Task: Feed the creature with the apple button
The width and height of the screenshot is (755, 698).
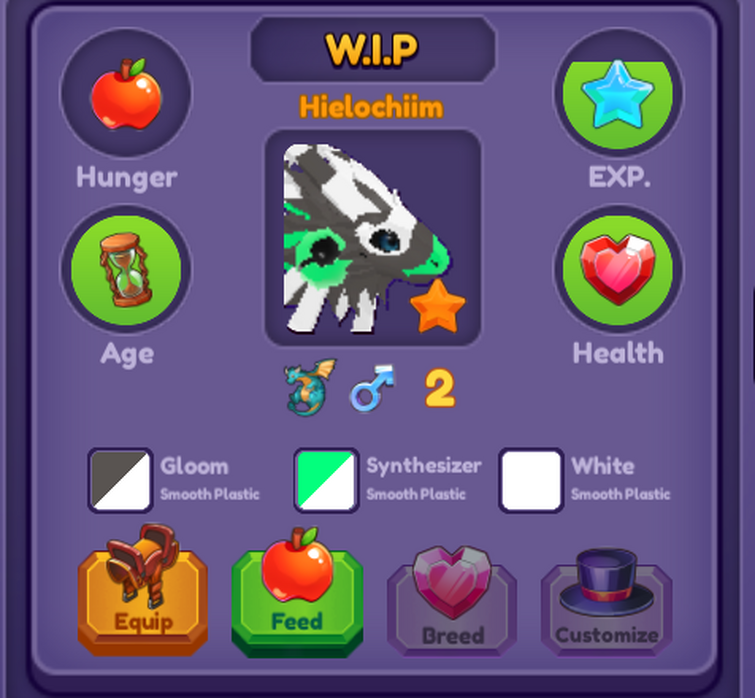Action: (x=297, y=598)
